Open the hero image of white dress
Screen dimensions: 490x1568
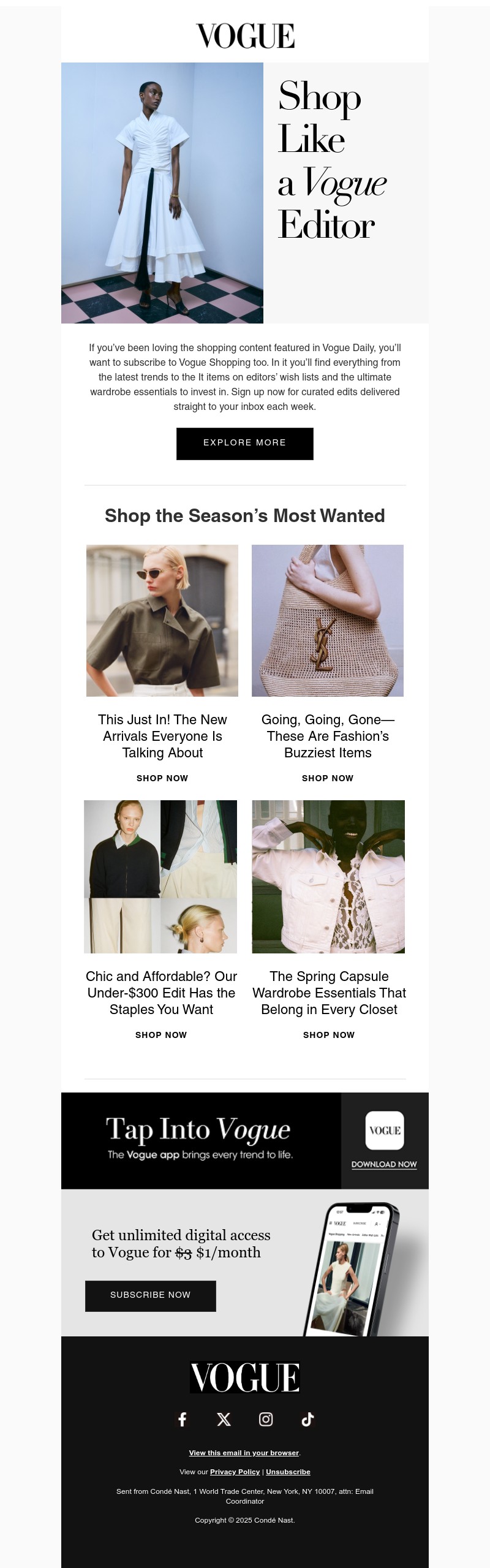[162, 193]
